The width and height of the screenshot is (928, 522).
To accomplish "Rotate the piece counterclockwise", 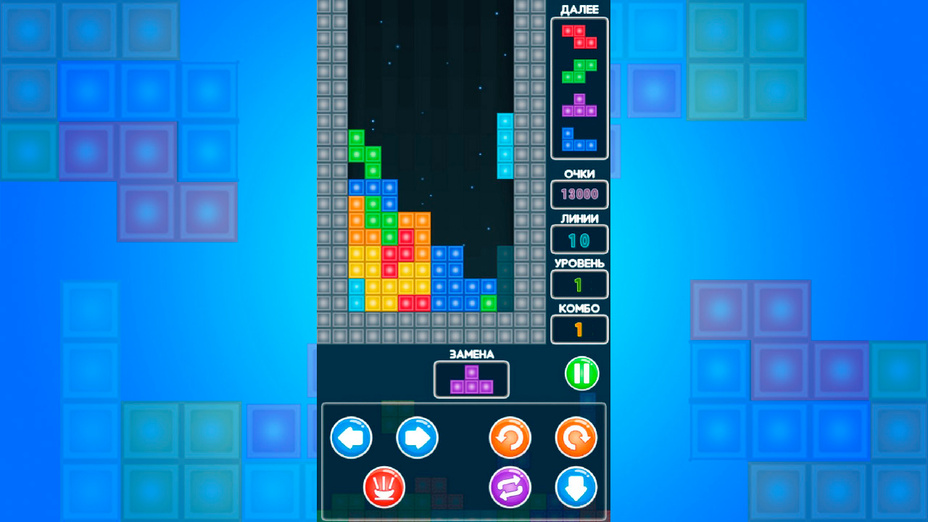I will click(510, 438).
